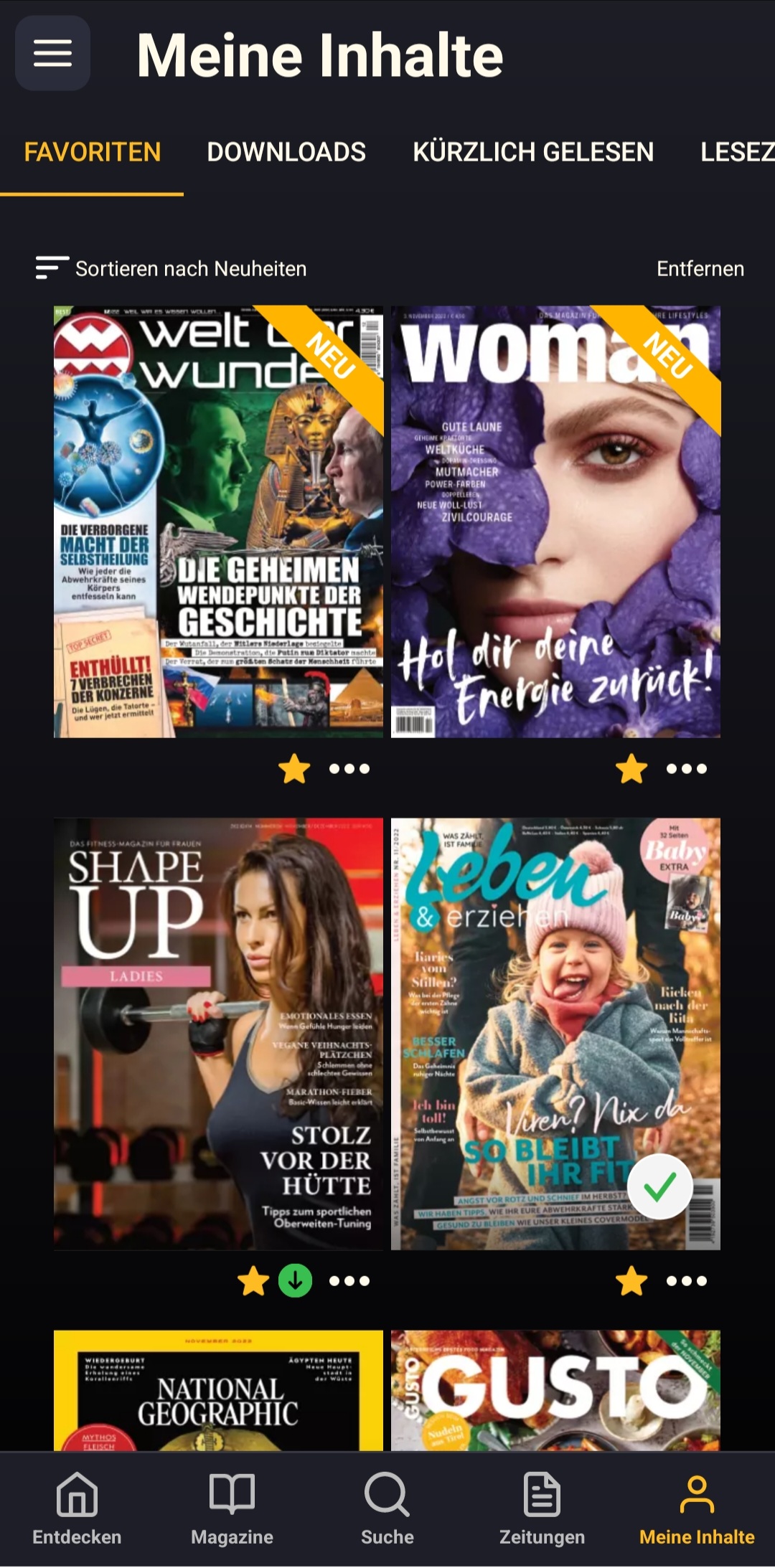Screen dimensions: 775x1568
Task: Open the hamburger drawer menu
Action: click(52, 53)
